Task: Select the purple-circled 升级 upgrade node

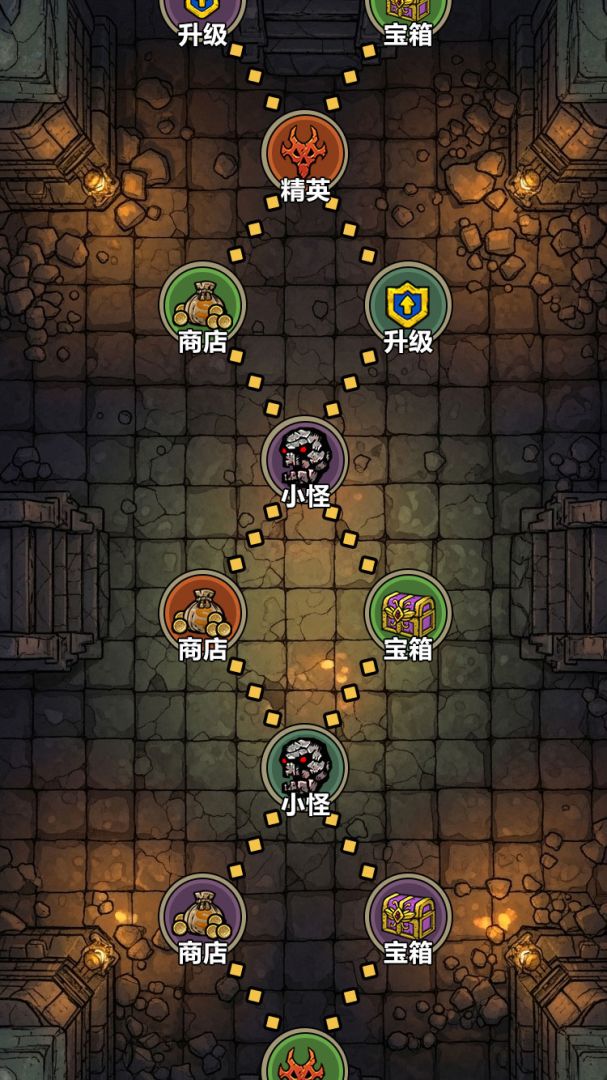Action: pyautogui.click(x=202, y=10)
